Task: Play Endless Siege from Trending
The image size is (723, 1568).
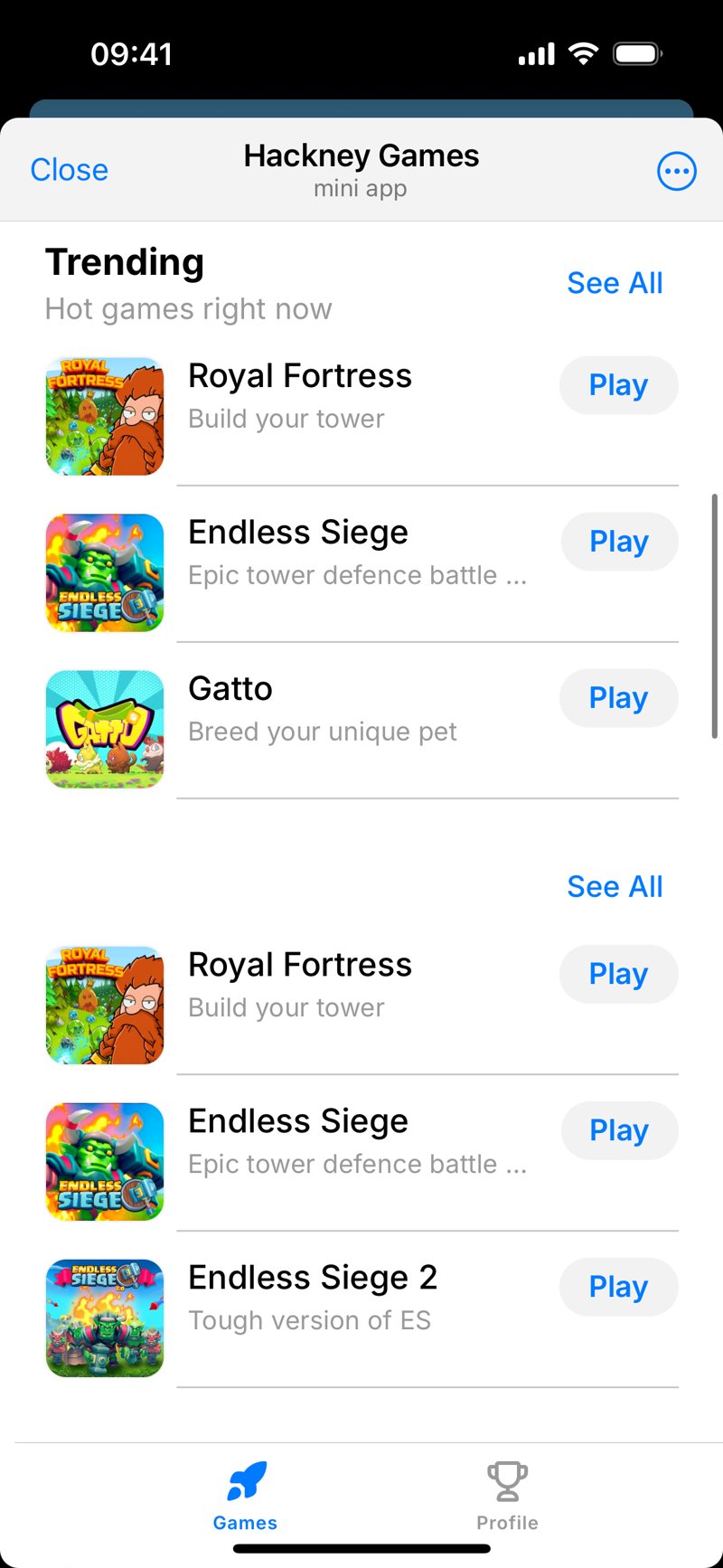Action: click(618, 541)
